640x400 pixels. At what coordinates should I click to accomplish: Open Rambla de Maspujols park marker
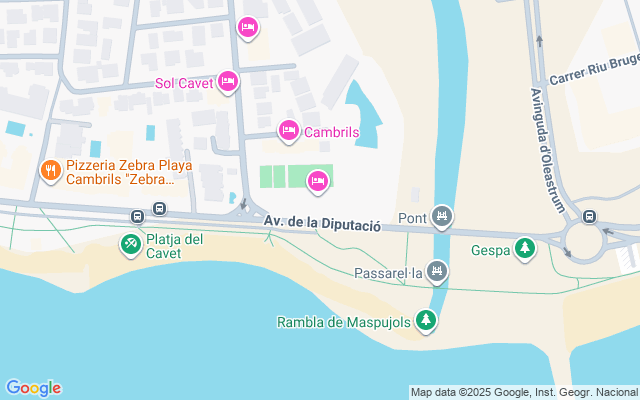[427, 319]
